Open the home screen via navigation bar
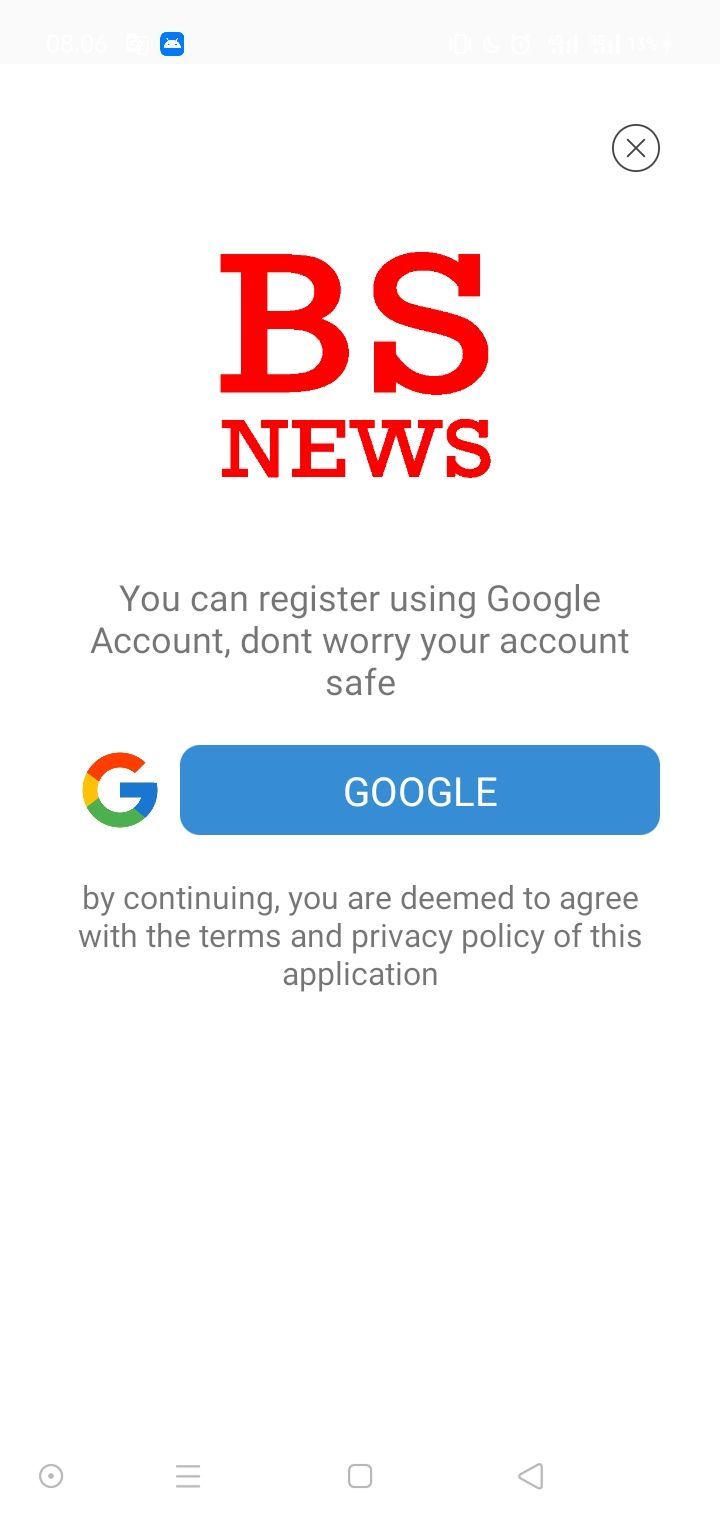Viewport: 720px width, 1520px height. point(360,1476)
